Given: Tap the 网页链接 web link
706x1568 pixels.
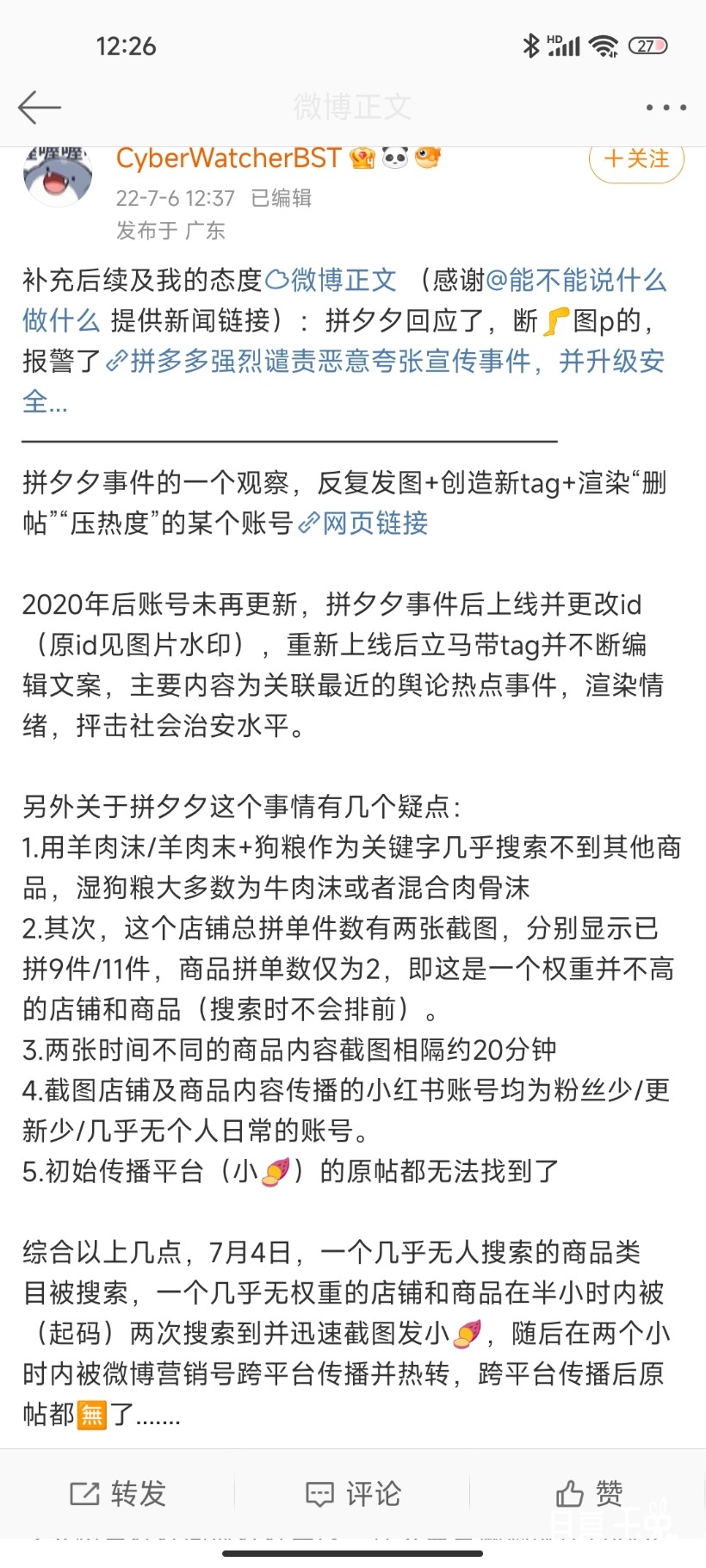Looking at the screenshot, I should 375,524.
